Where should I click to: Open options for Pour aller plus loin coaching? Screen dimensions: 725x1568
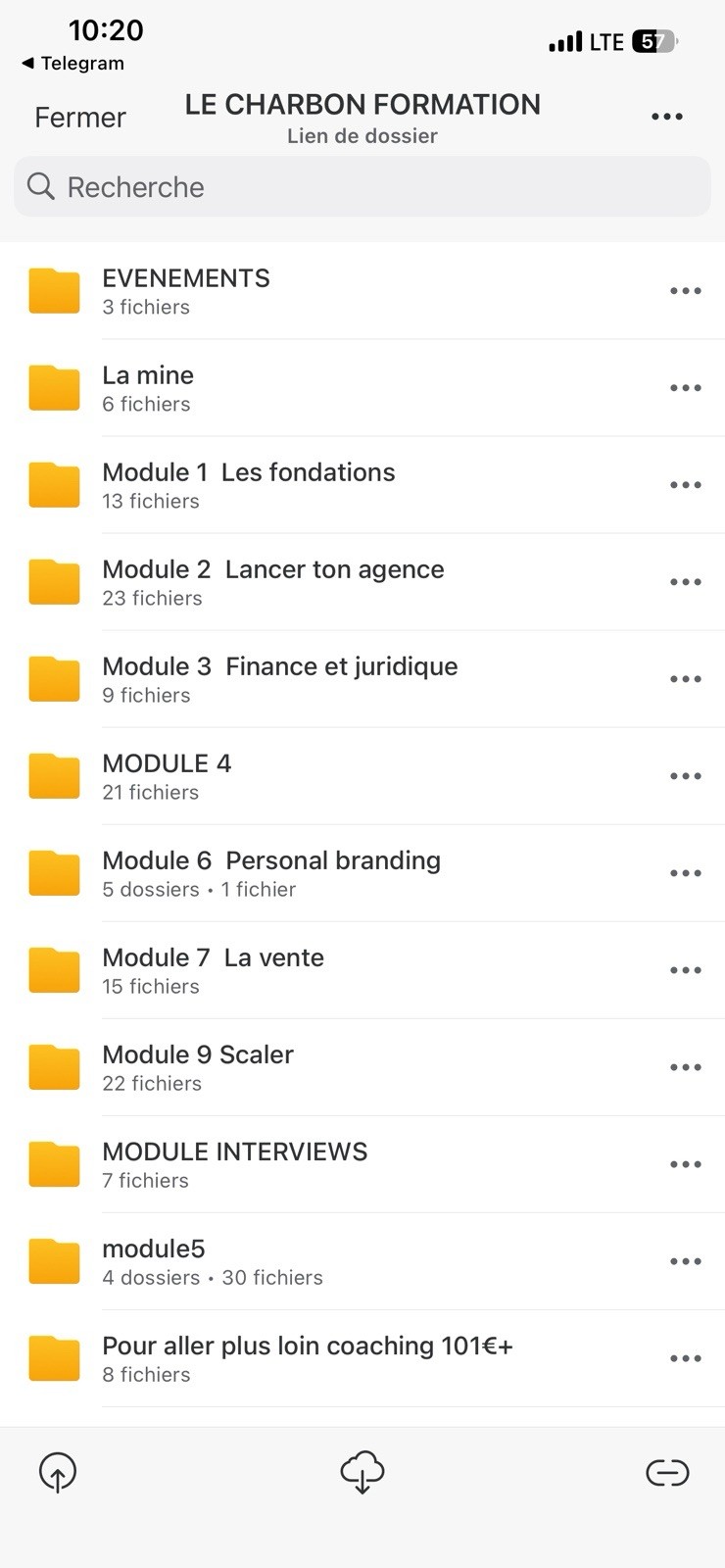click(686, 1358)
